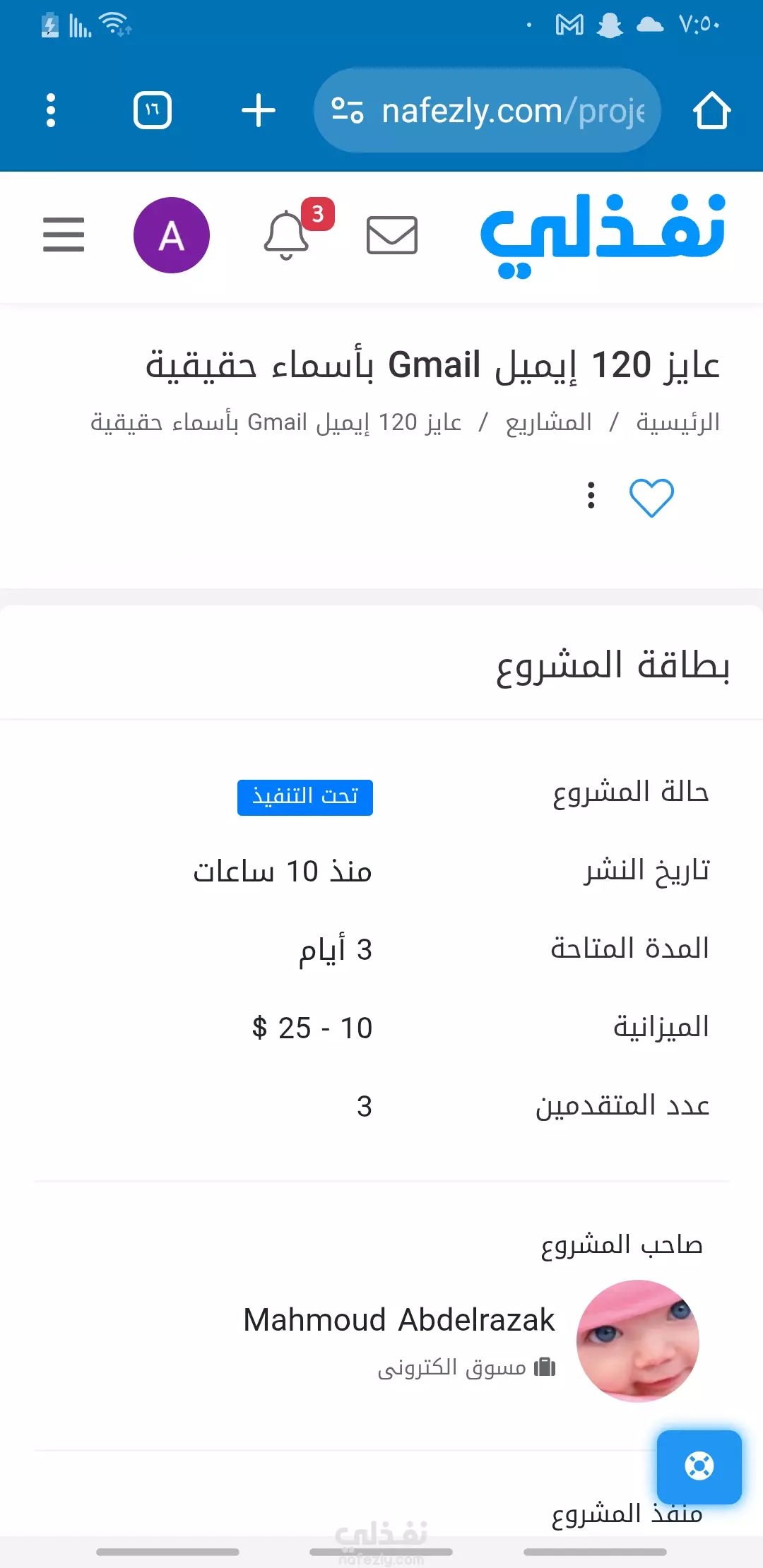Tap the project owner's profile photo
The image size is (763, 1568).
point(637,1341)
